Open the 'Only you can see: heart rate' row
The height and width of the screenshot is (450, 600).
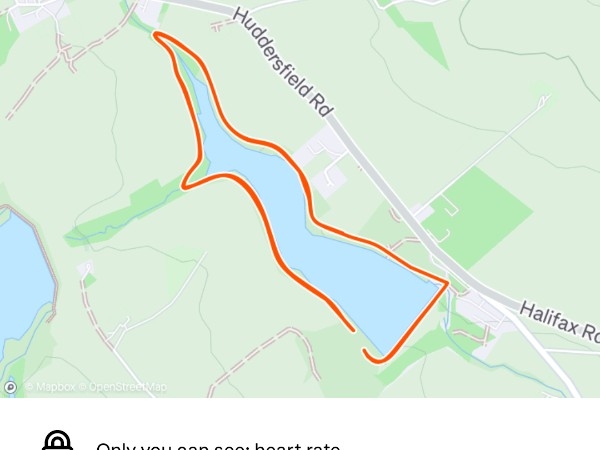point(218,444)
